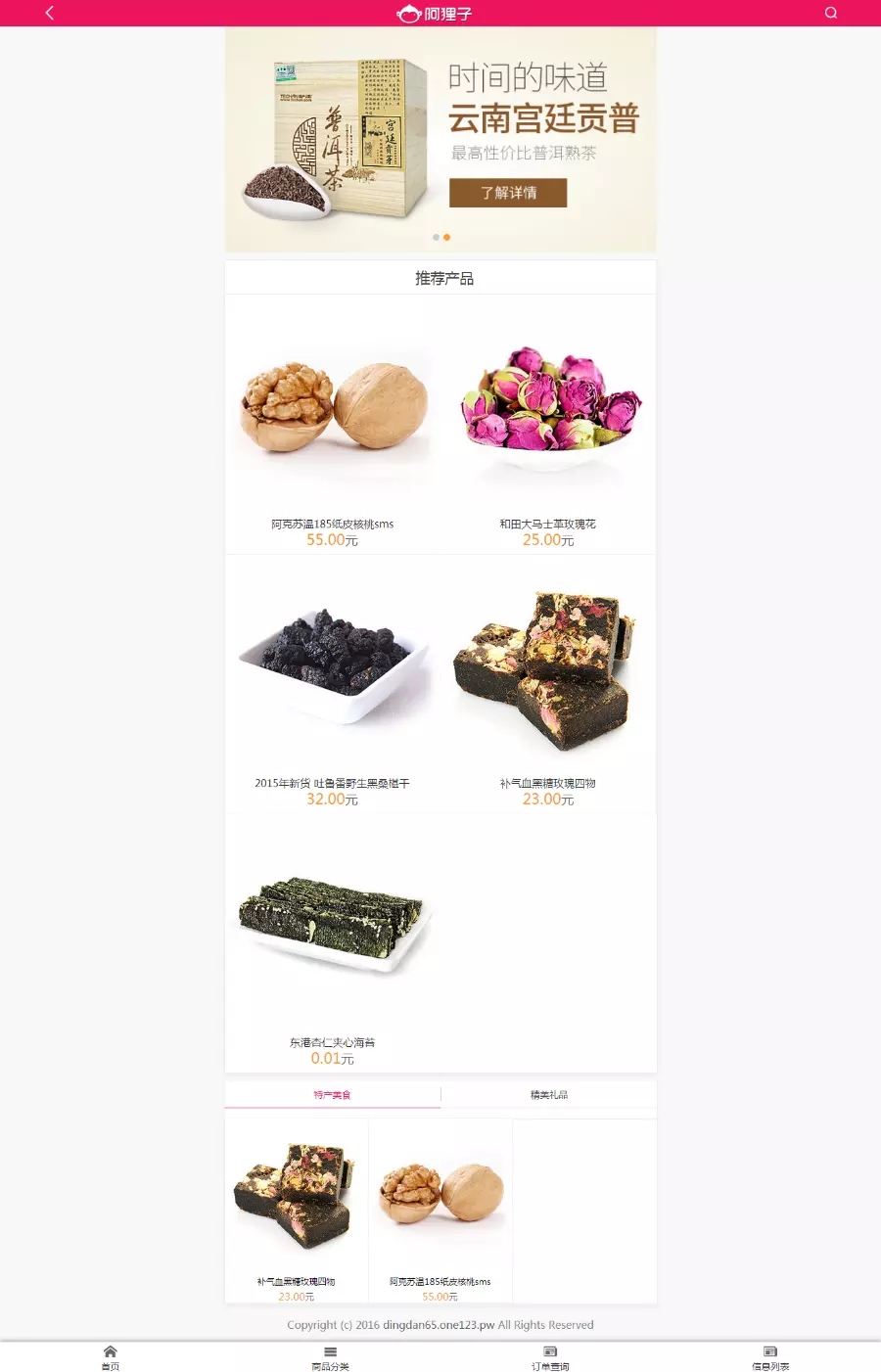
Task: Select the 特产美食 tab
Action: point(332,1095)
